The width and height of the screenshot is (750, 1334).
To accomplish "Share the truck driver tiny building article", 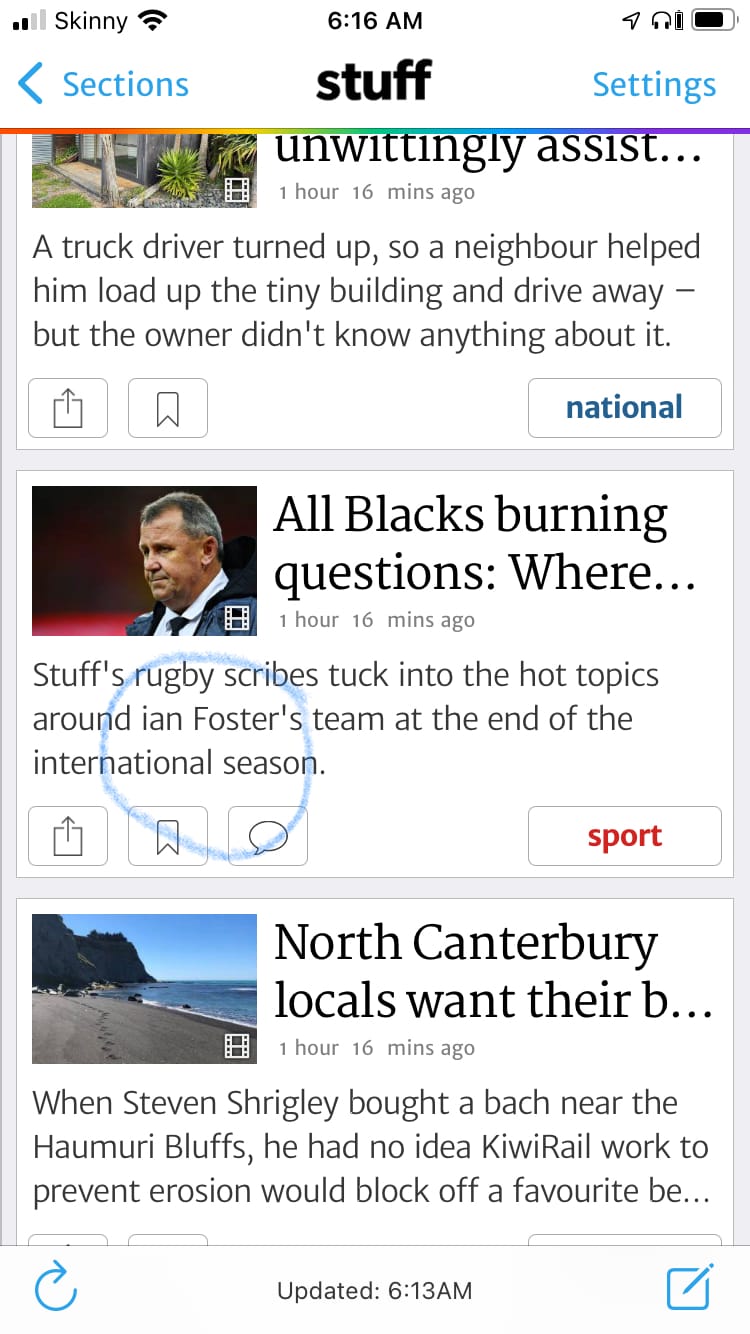I will point(67,408).
